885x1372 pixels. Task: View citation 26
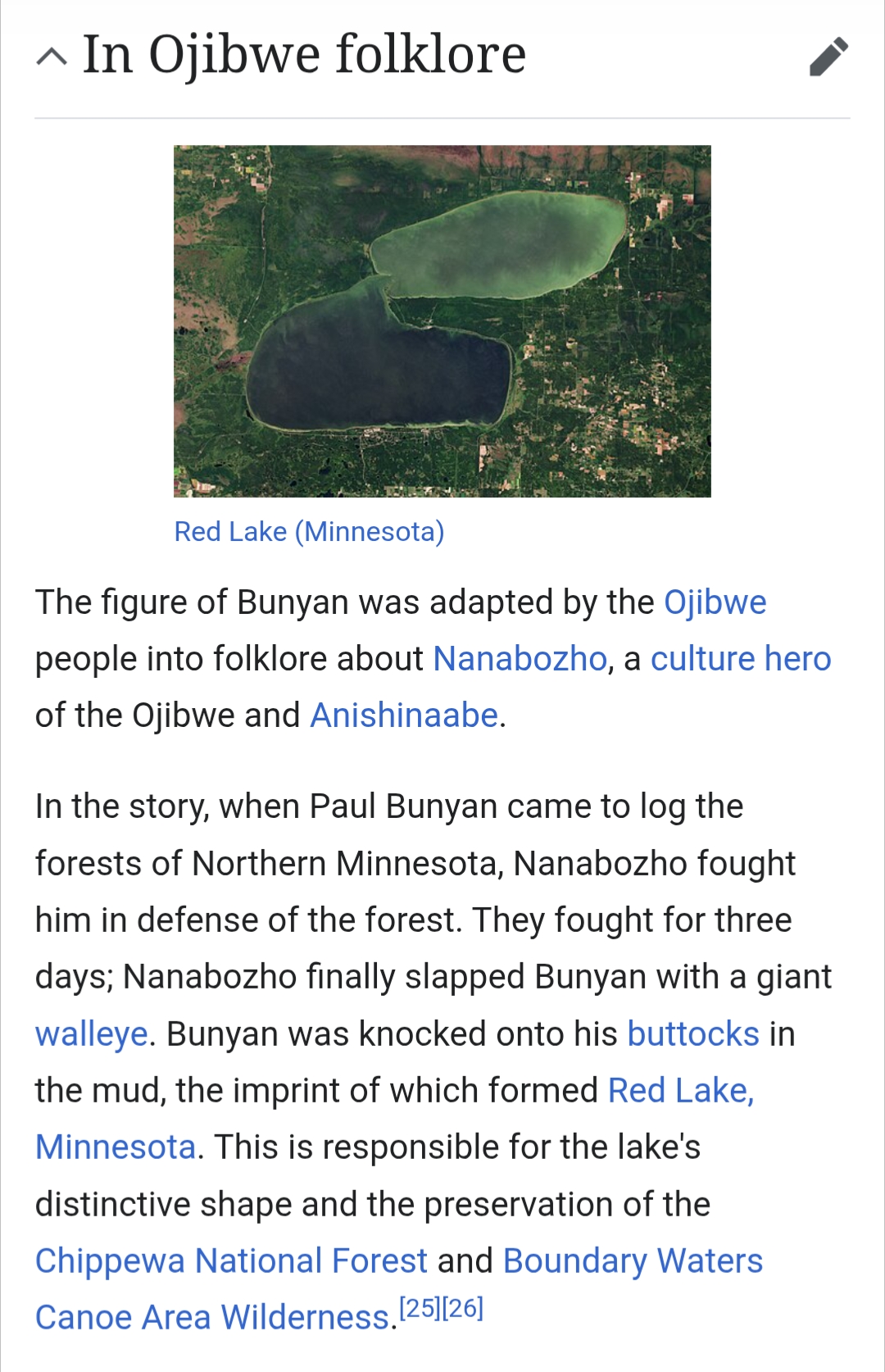click(463, 1309)
